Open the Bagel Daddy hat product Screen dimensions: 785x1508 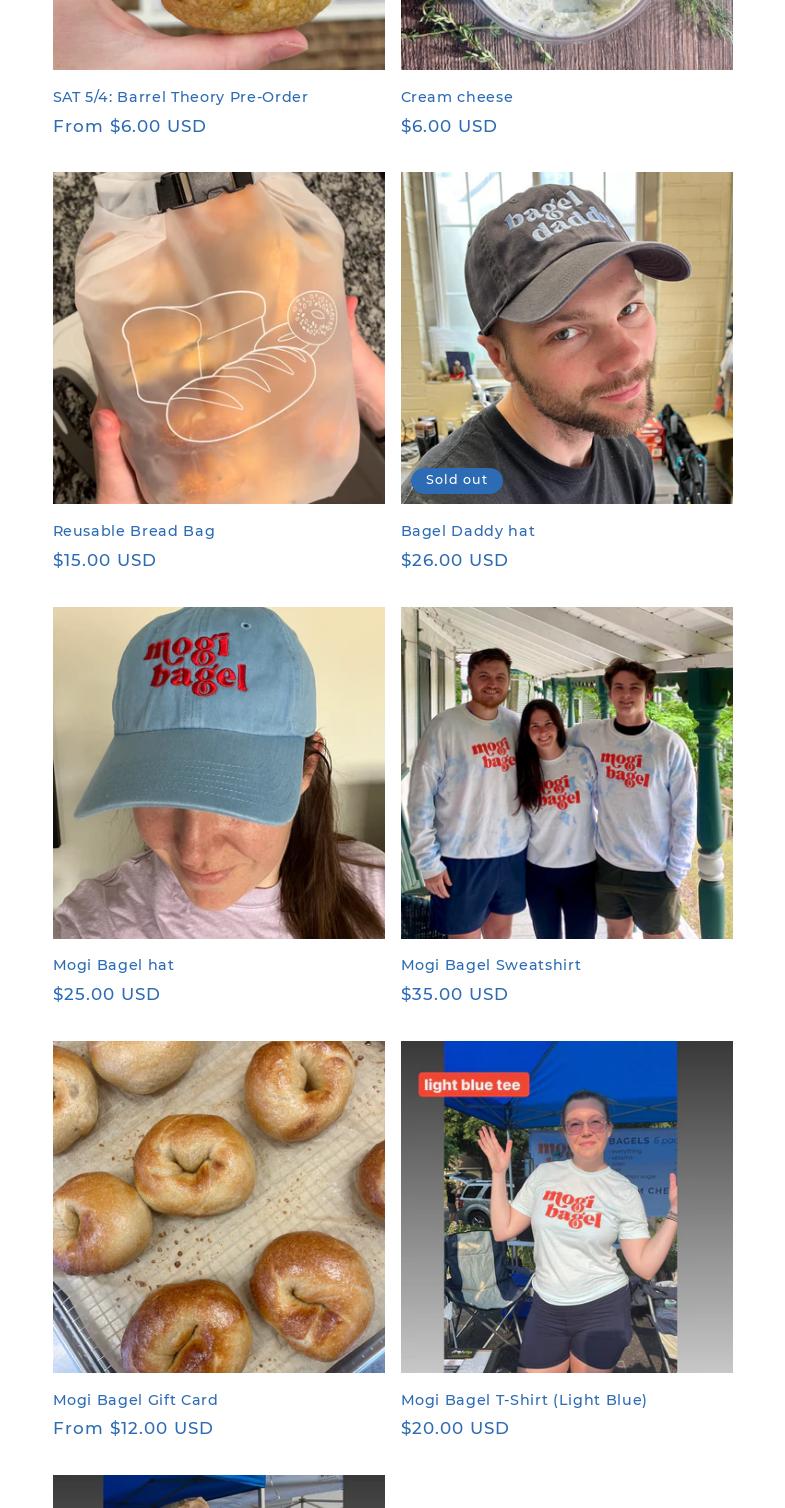tap(468, 531)
